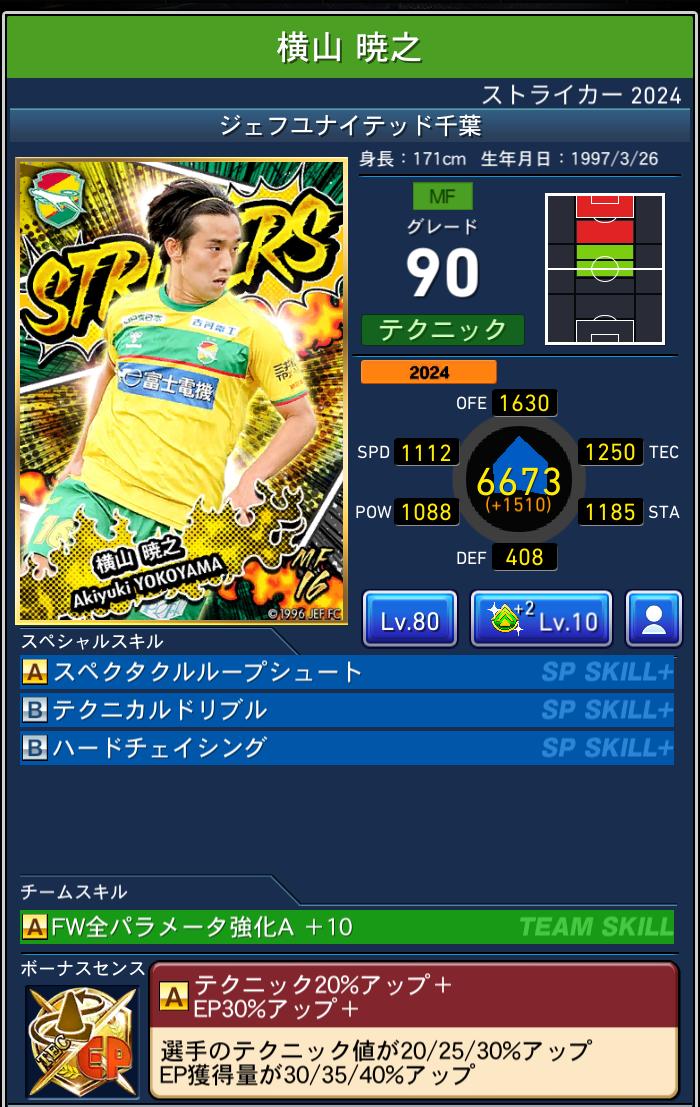Open スペクタクルループシュート skill details

[346, 672]
